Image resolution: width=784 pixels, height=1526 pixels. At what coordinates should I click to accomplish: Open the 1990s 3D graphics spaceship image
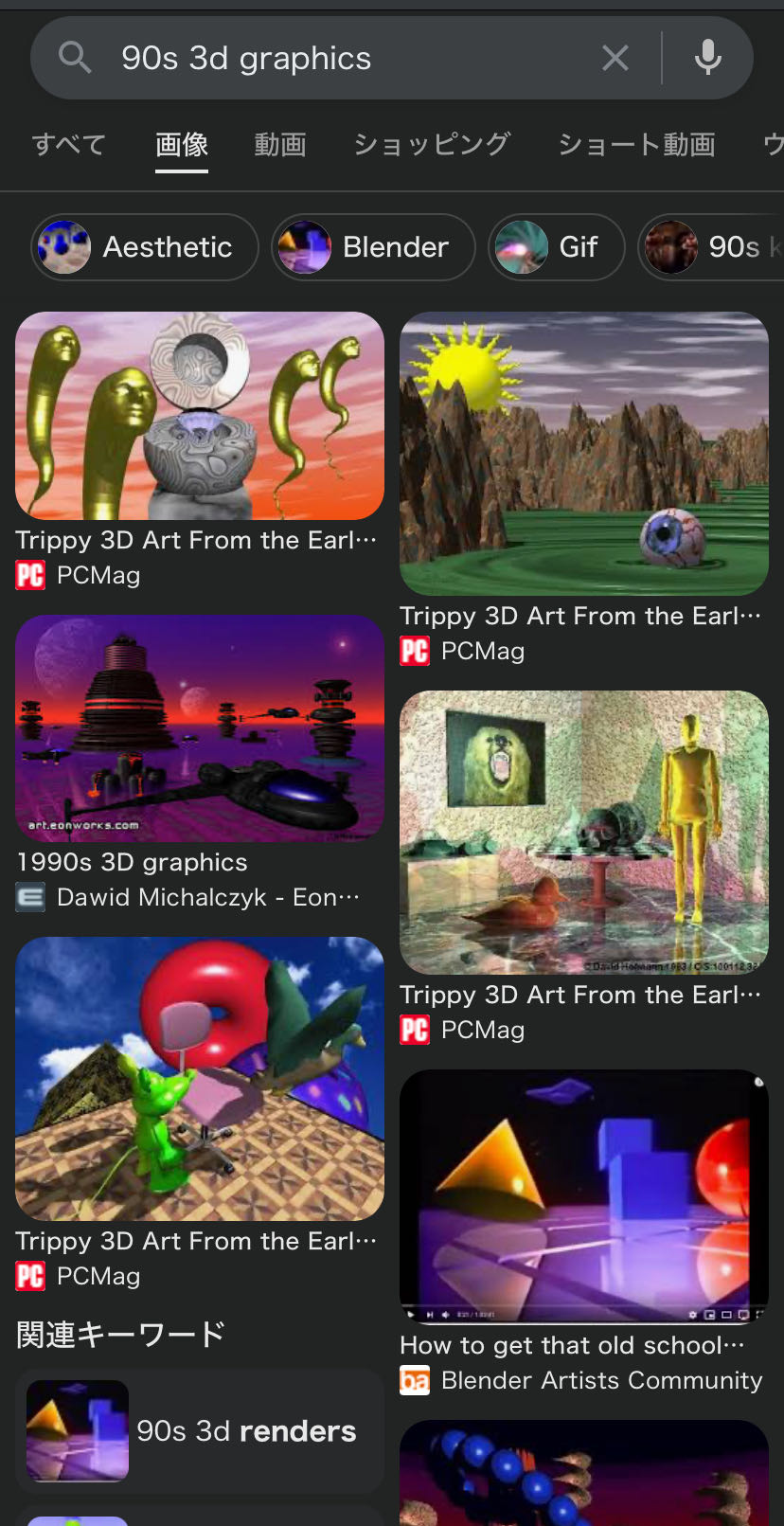(199, 728)
